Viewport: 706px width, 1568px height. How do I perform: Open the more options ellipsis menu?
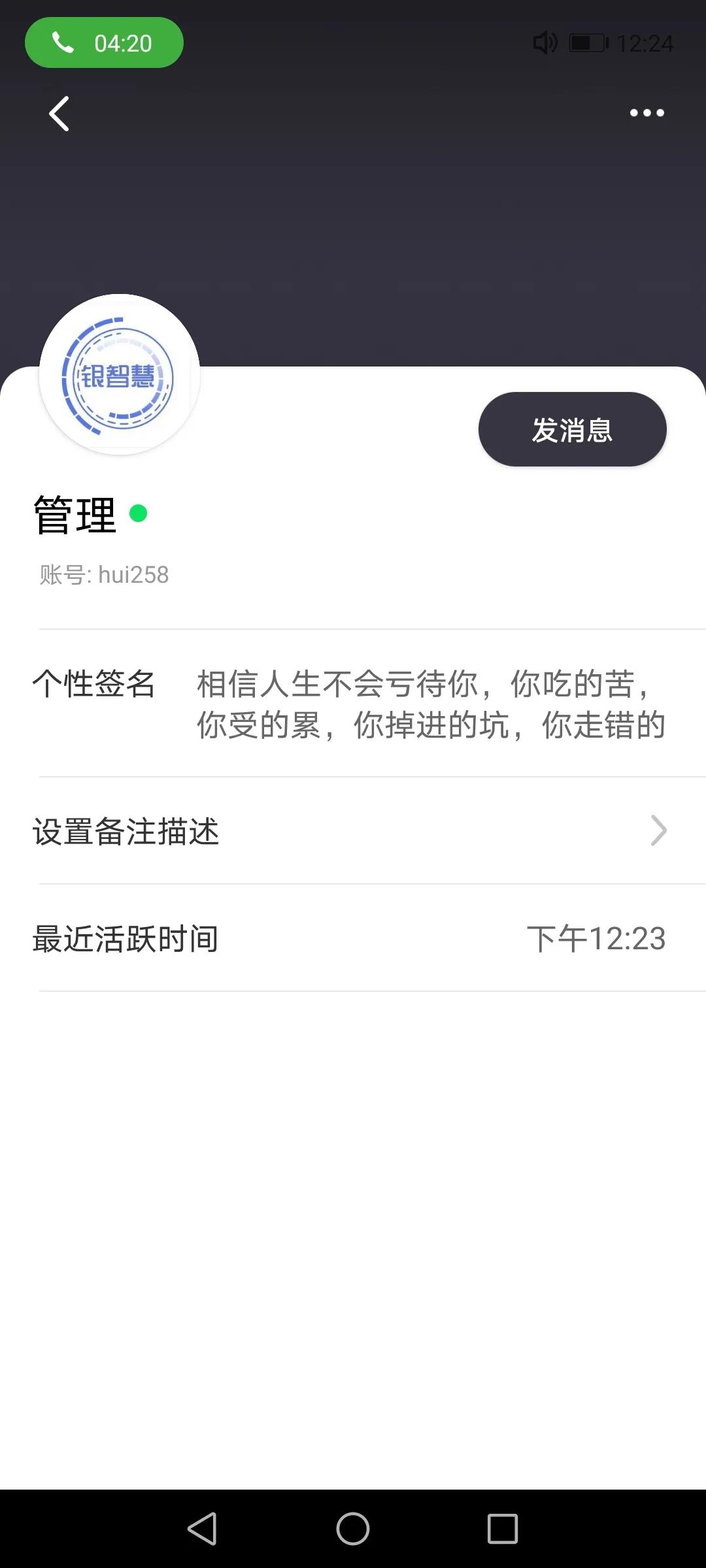pos(645,113)
